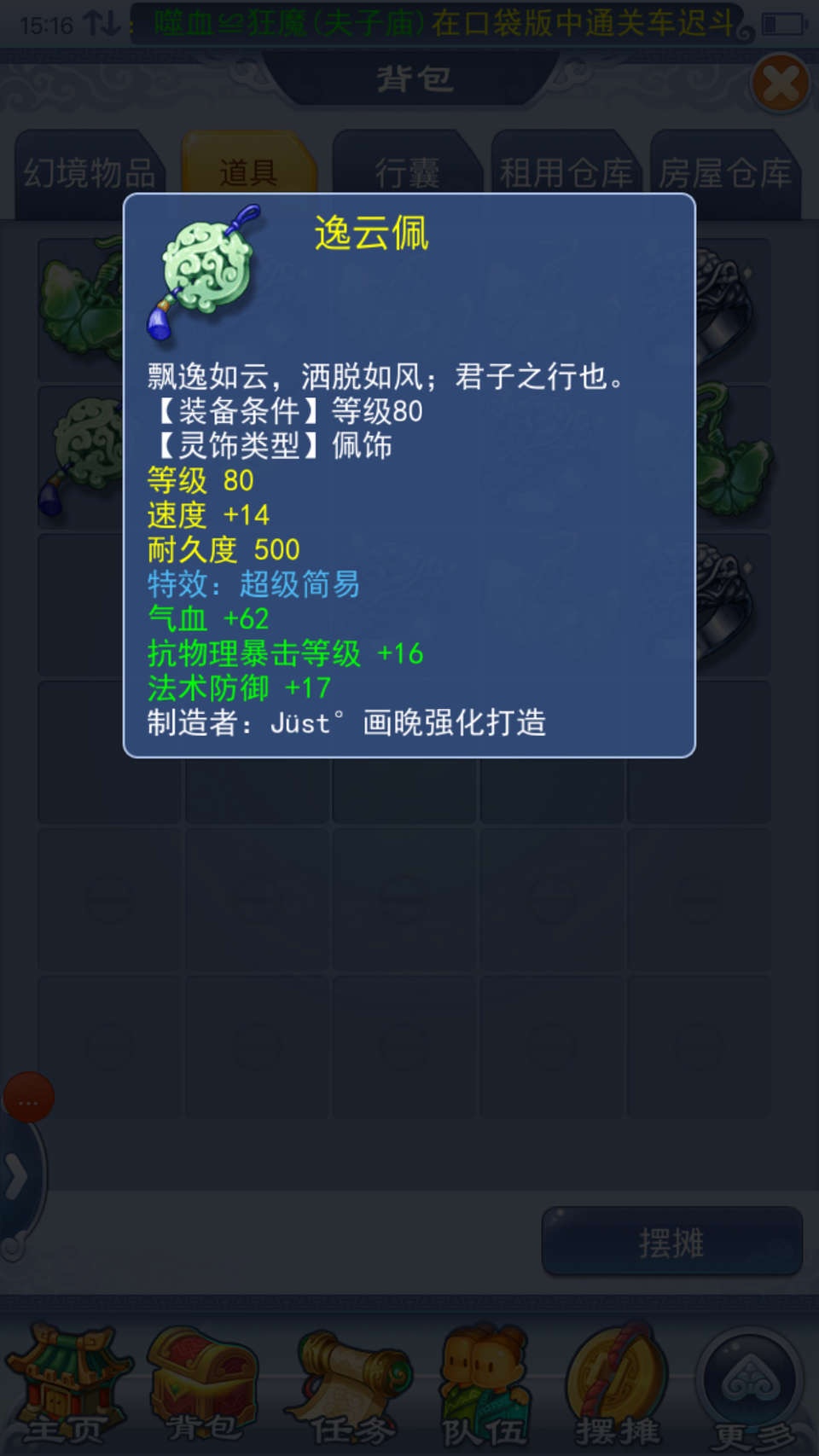Expand the side panel arrow
The width and height of the screenshot is (819, 1456).
(17, 1178)
